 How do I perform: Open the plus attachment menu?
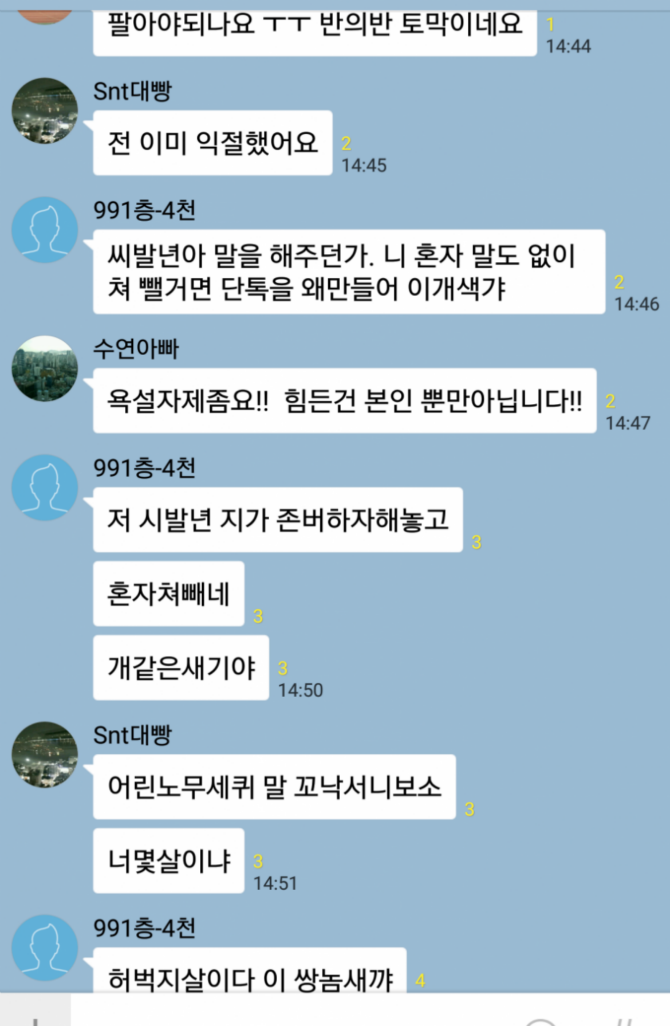click(35, 1012)
